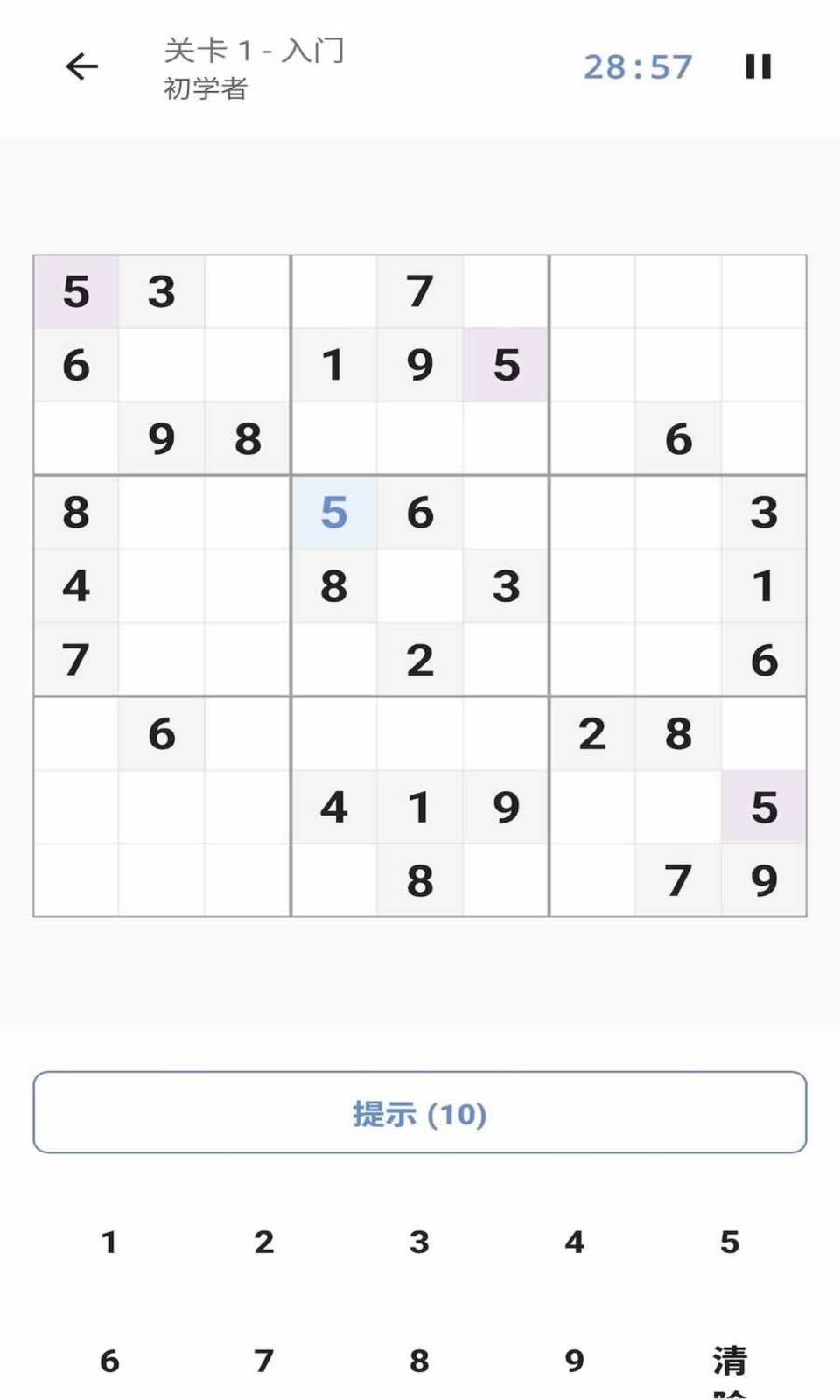This screenshot has width=840, height=1400.
Task: Tap number 9 on the number pad
Action: [574, 1361]
